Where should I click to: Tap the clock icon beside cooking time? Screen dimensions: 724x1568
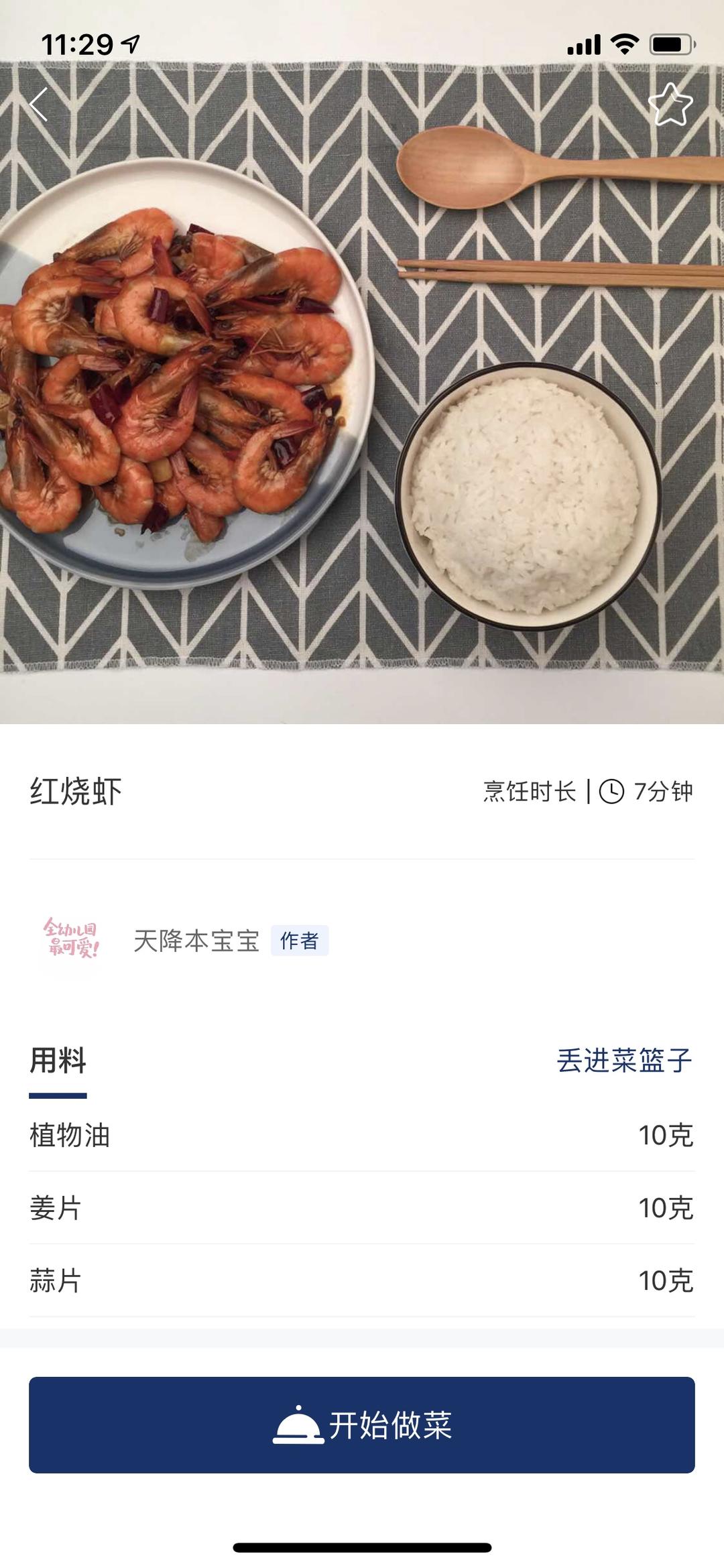pyautogui.click(x=611, y=793)
